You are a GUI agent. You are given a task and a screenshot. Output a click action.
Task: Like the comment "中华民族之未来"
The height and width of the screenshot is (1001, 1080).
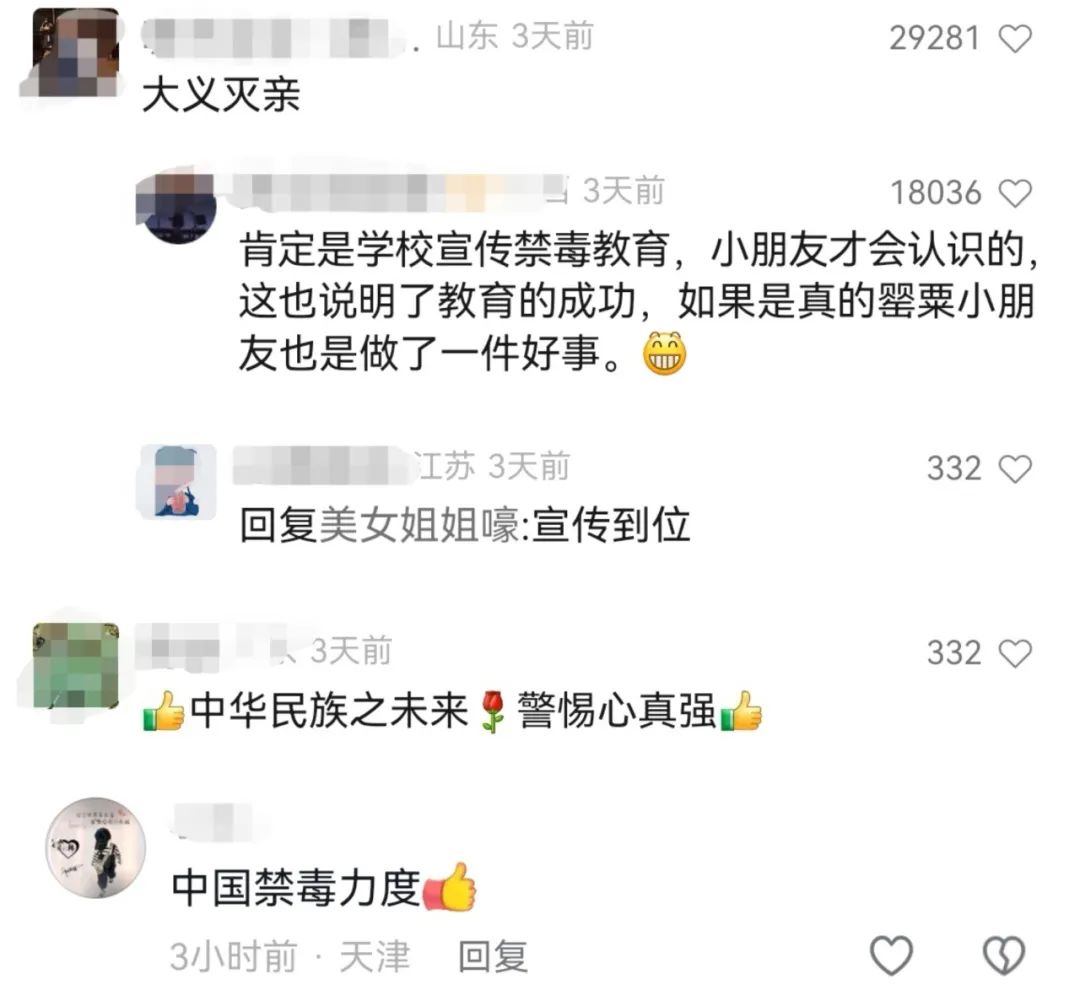click(x=1015, y=653)
